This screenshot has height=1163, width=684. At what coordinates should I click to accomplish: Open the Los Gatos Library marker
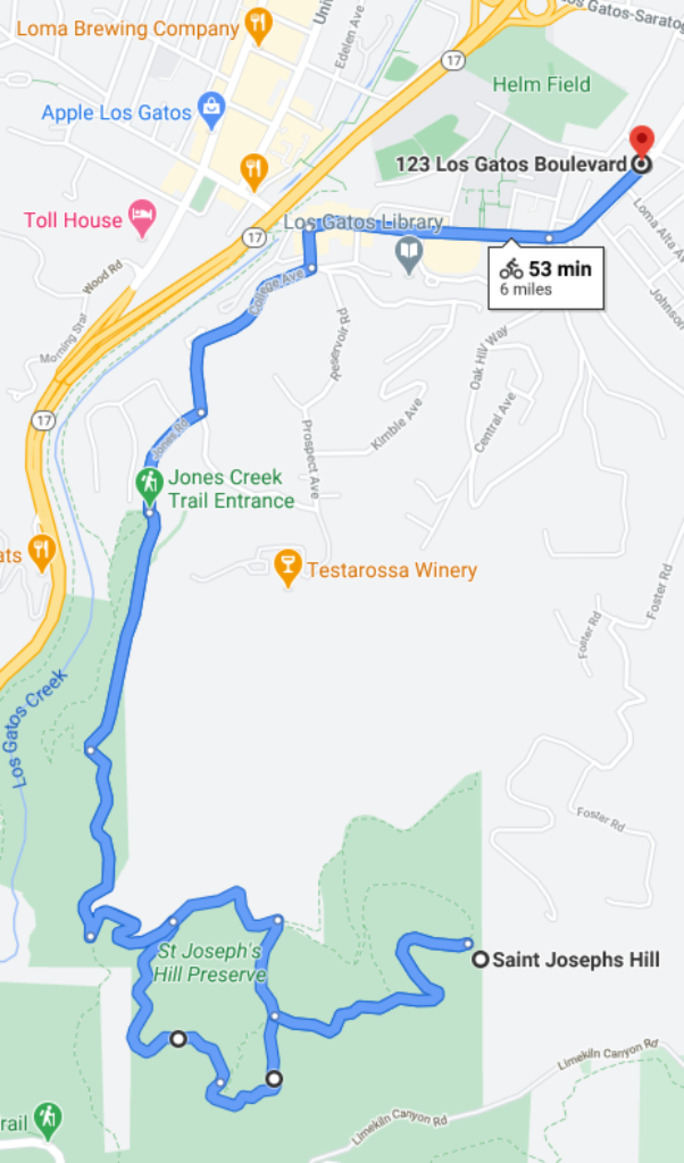coord(408,254)
